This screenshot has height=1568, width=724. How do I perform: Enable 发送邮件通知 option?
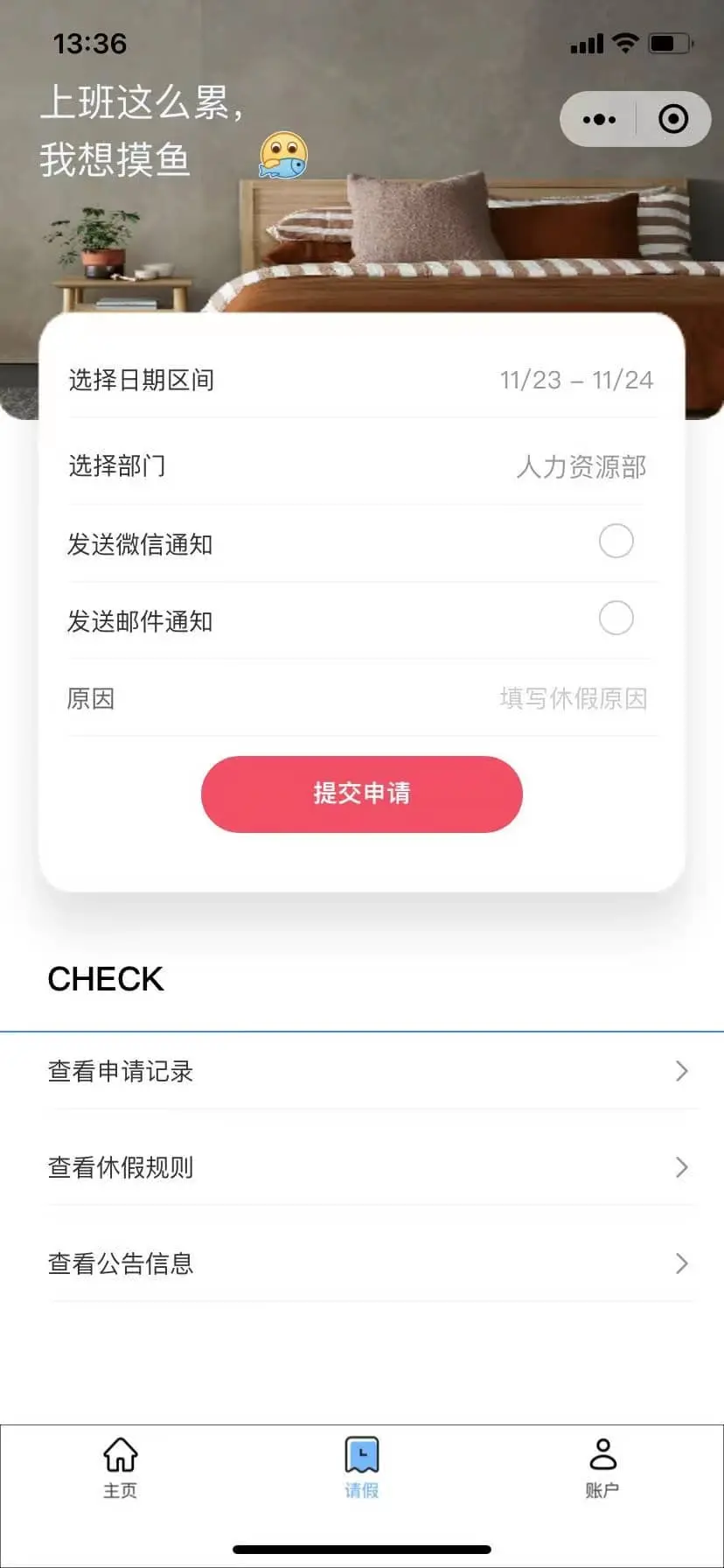click(616, 619)
